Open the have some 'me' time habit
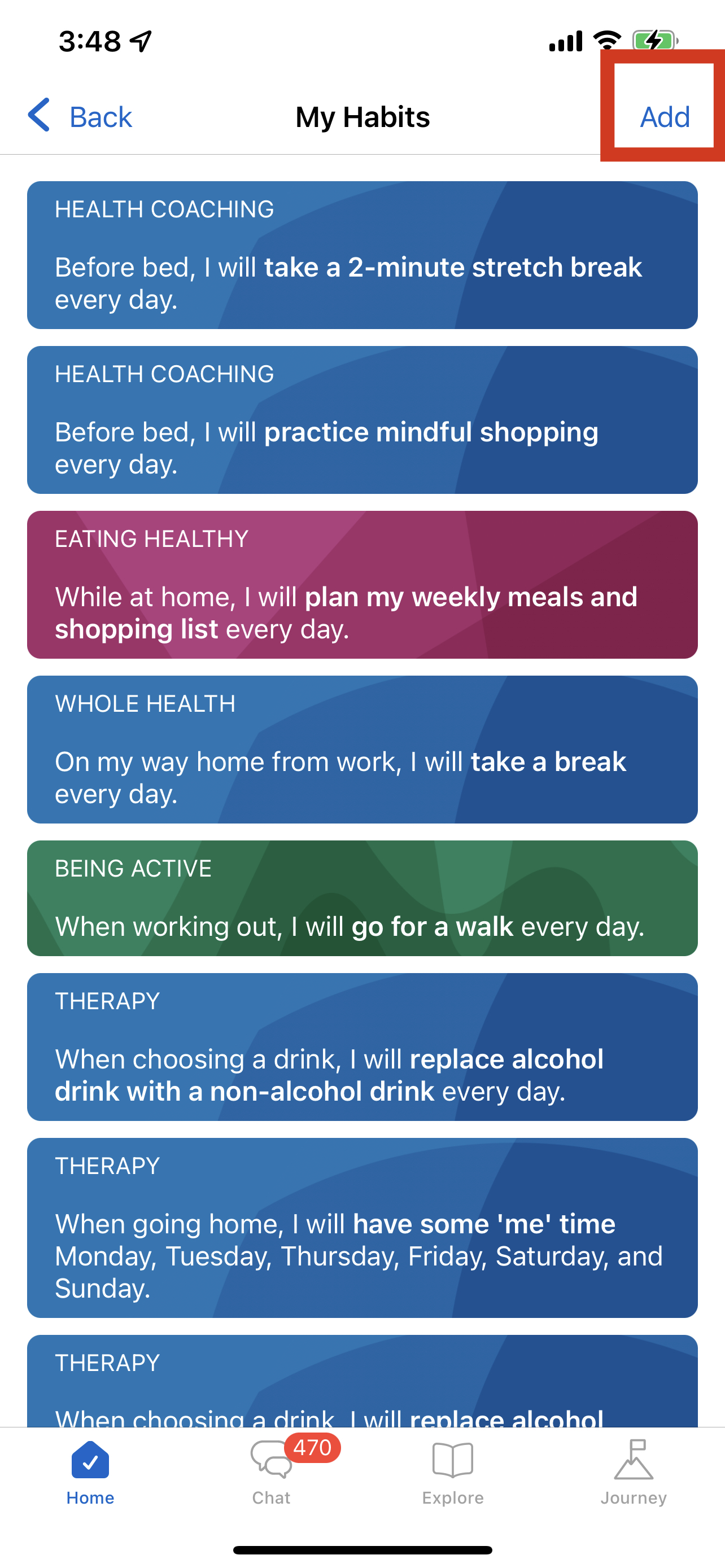The image size is (725, 1568). click(362, 1228)
